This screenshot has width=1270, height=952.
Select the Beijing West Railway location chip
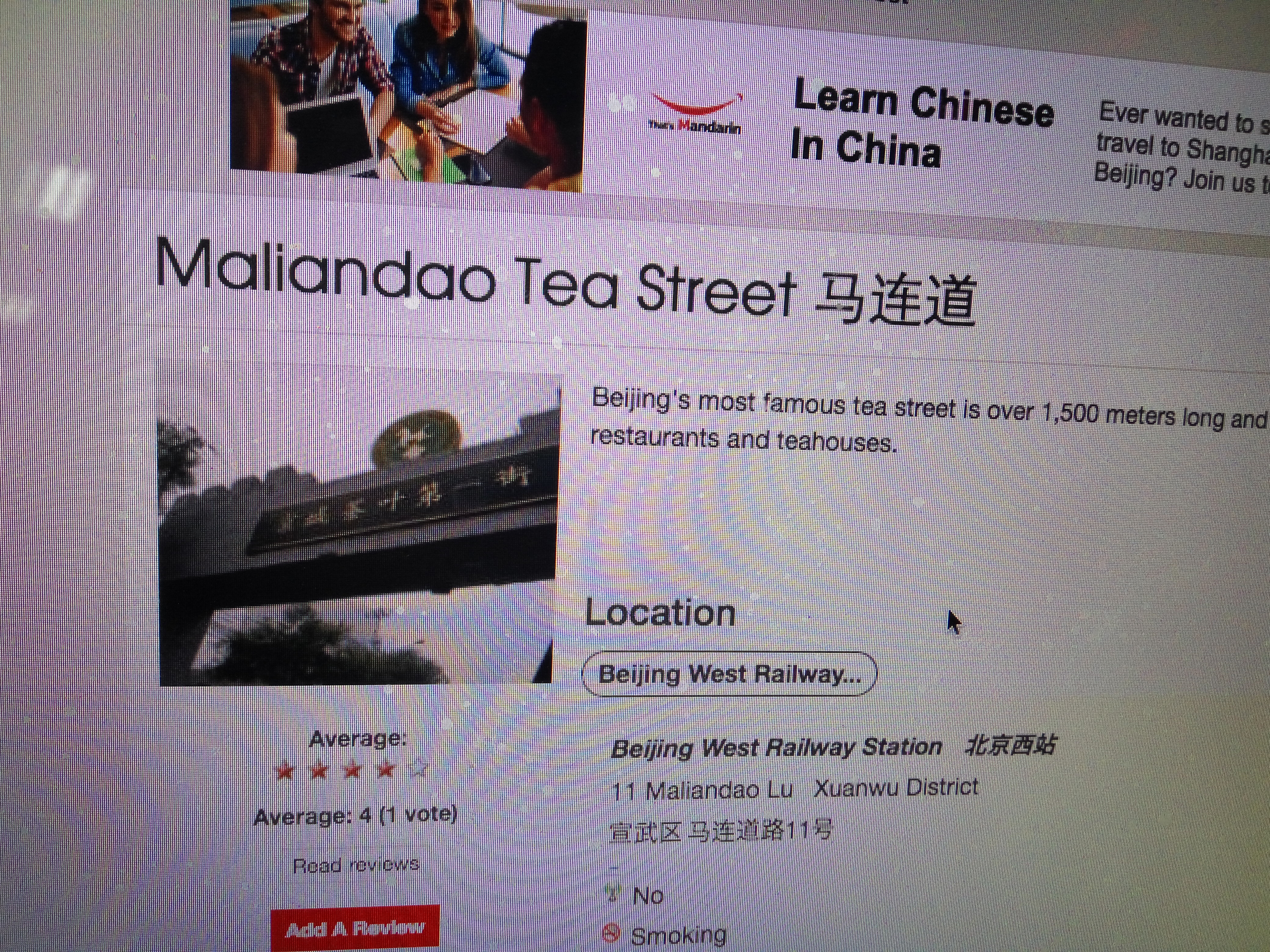pos(729,674)
